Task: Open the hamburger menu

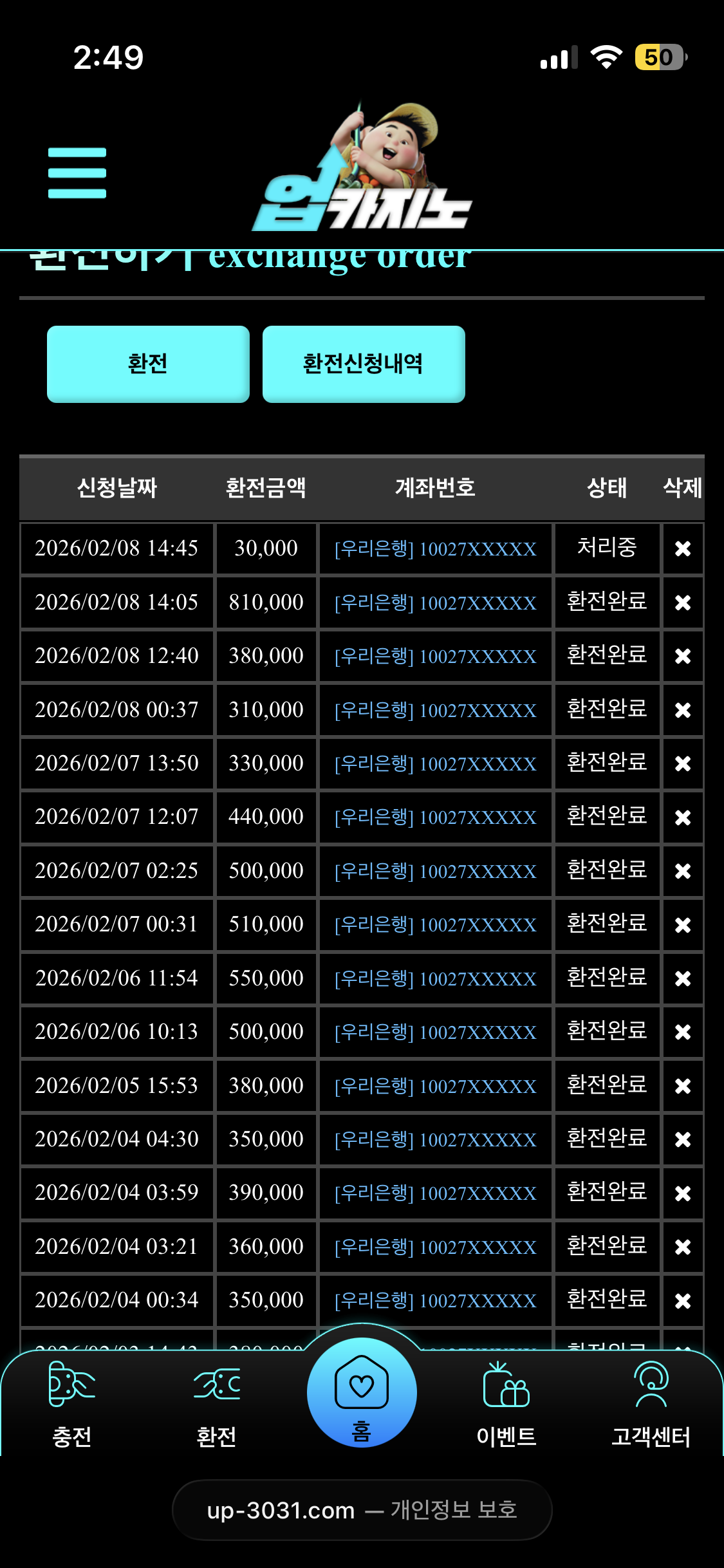Action: [77, 173]
